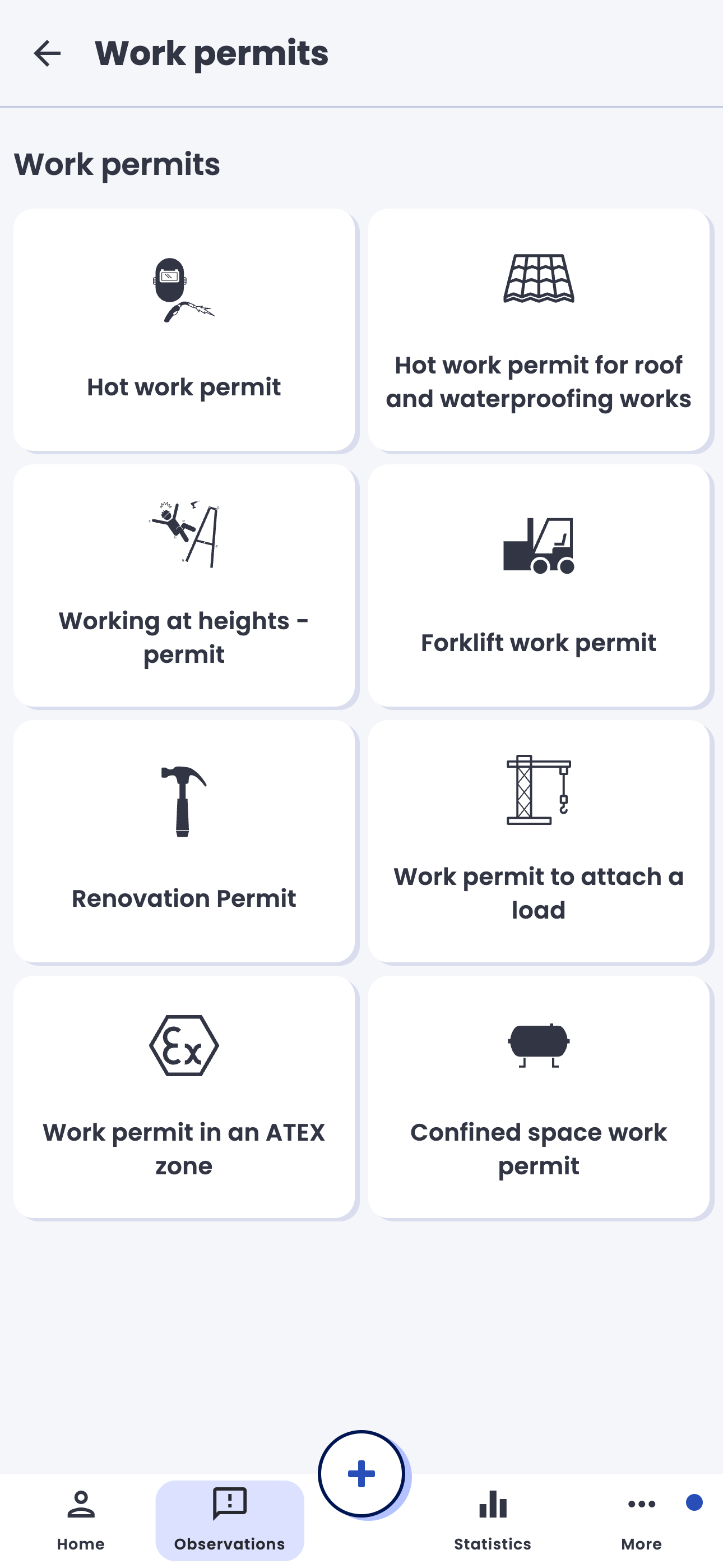Open Work permit in an ATEX zone
Viewport: 723px width, 1568px height.
184,1097
